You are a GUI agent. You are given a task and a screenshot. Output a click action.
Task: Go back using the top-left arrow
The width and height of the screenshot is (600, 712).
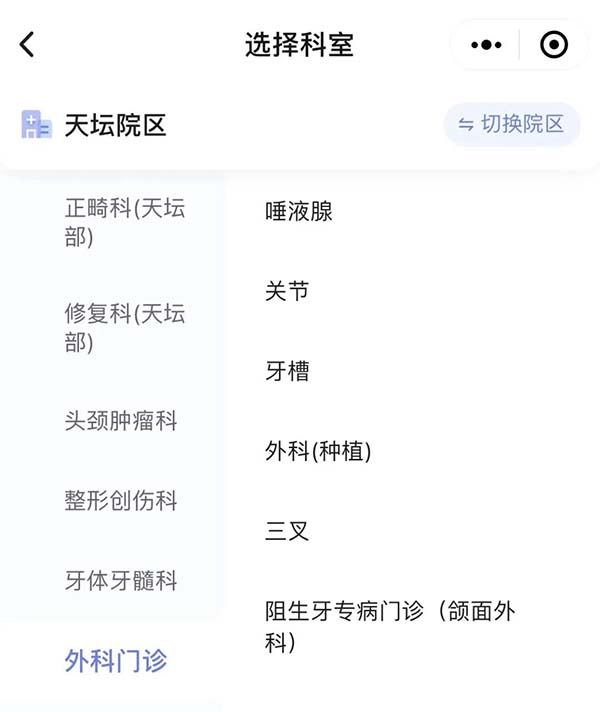point(27,45)
